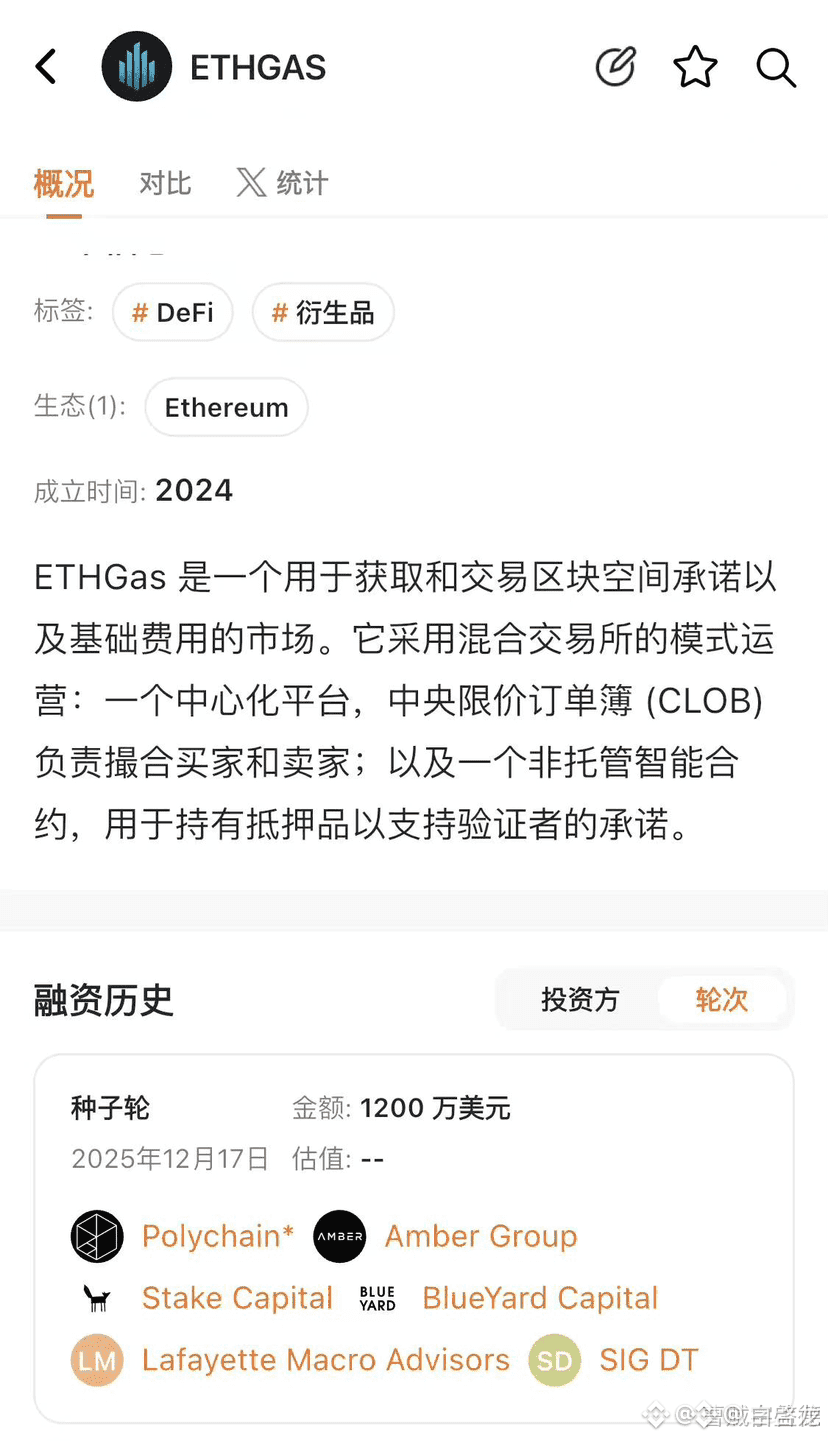Tap the Ethereum ecosystem chip
Image resolution: width=828 pixels, height=1441 pixels.
tap(226, 407)
